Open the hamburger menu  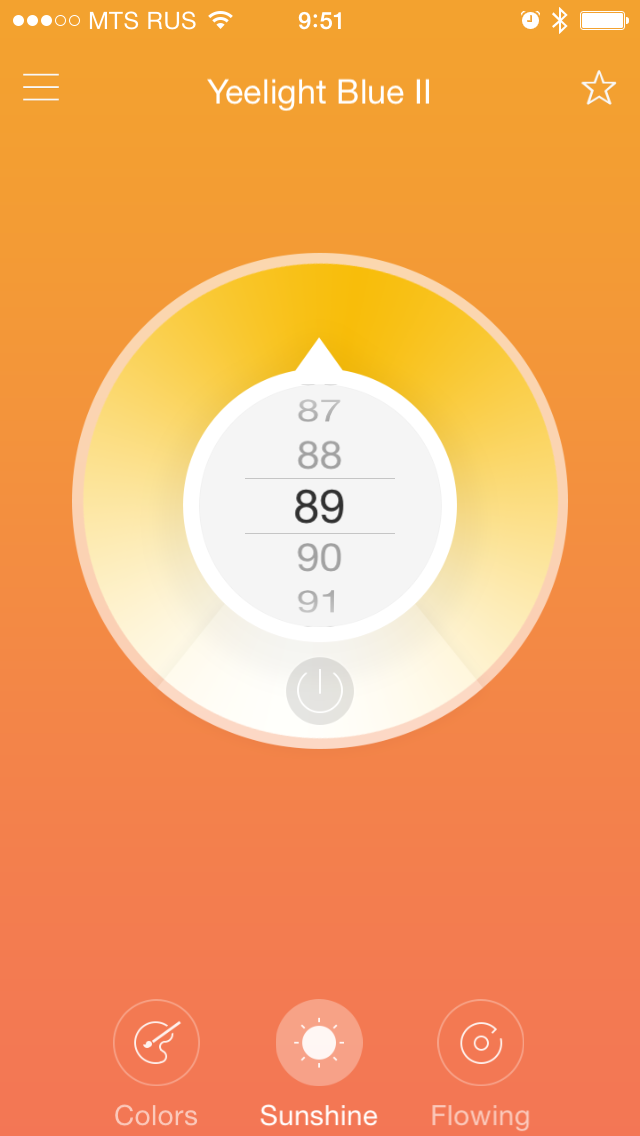point(41,88)
